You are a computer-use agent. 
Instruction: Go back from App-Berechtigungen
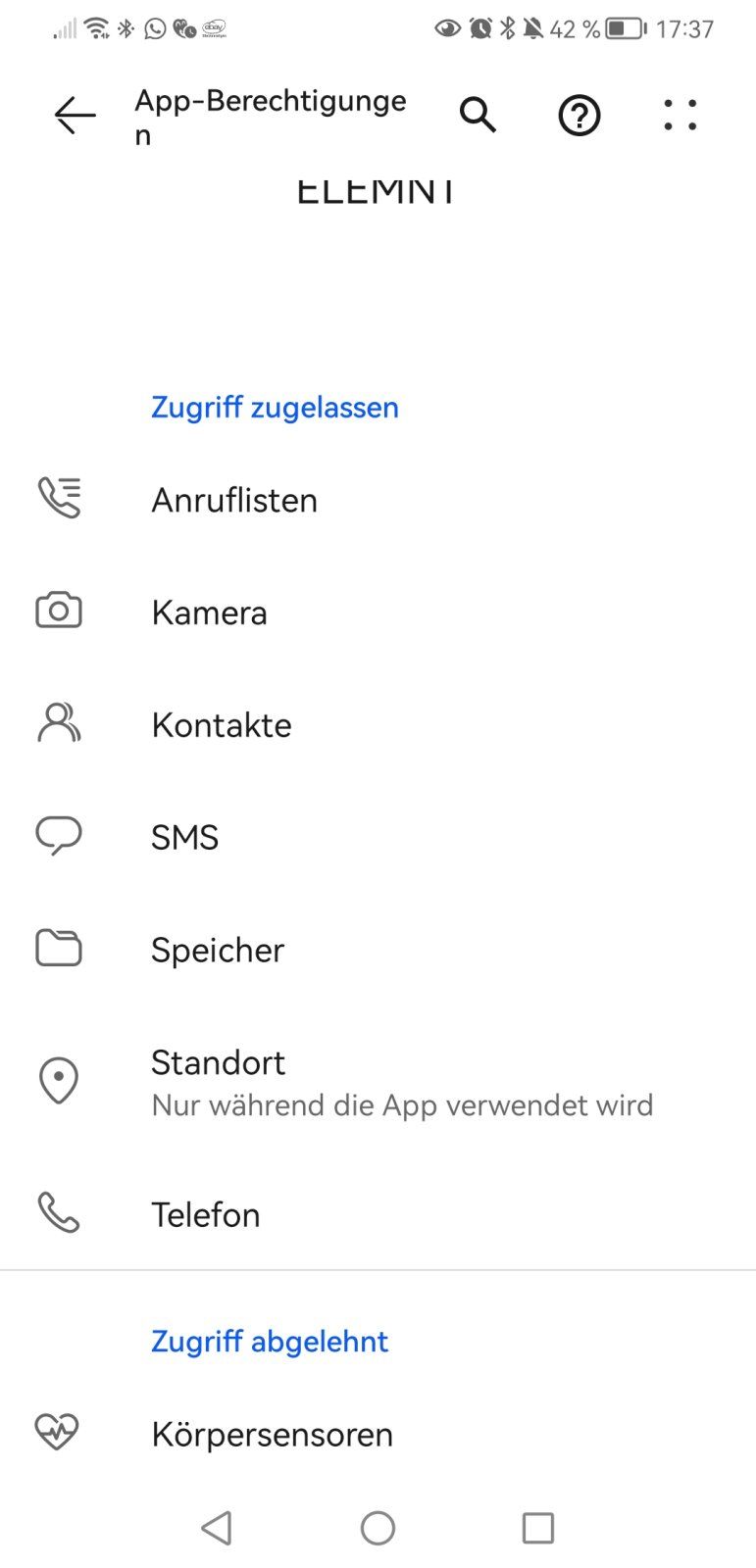(75, 116)
